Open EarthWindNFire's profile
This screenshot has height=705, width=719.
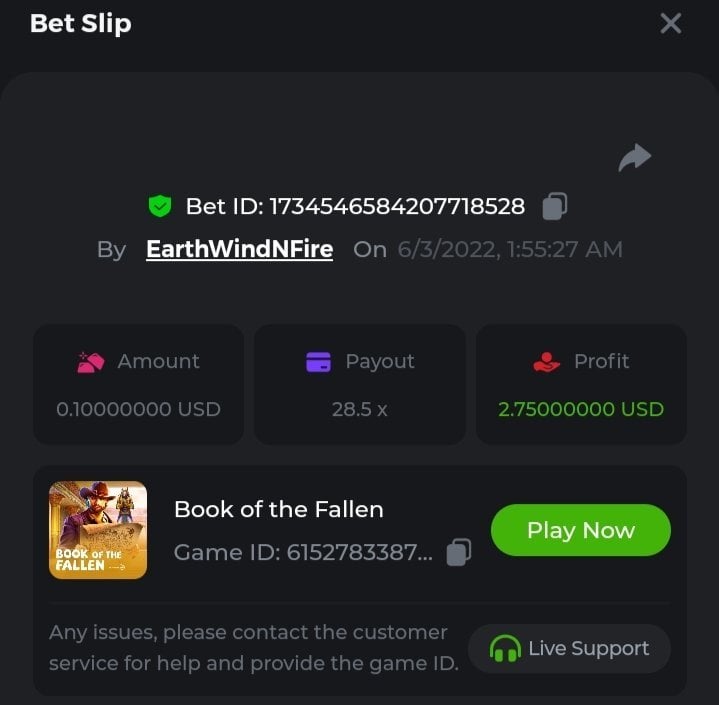239,249
